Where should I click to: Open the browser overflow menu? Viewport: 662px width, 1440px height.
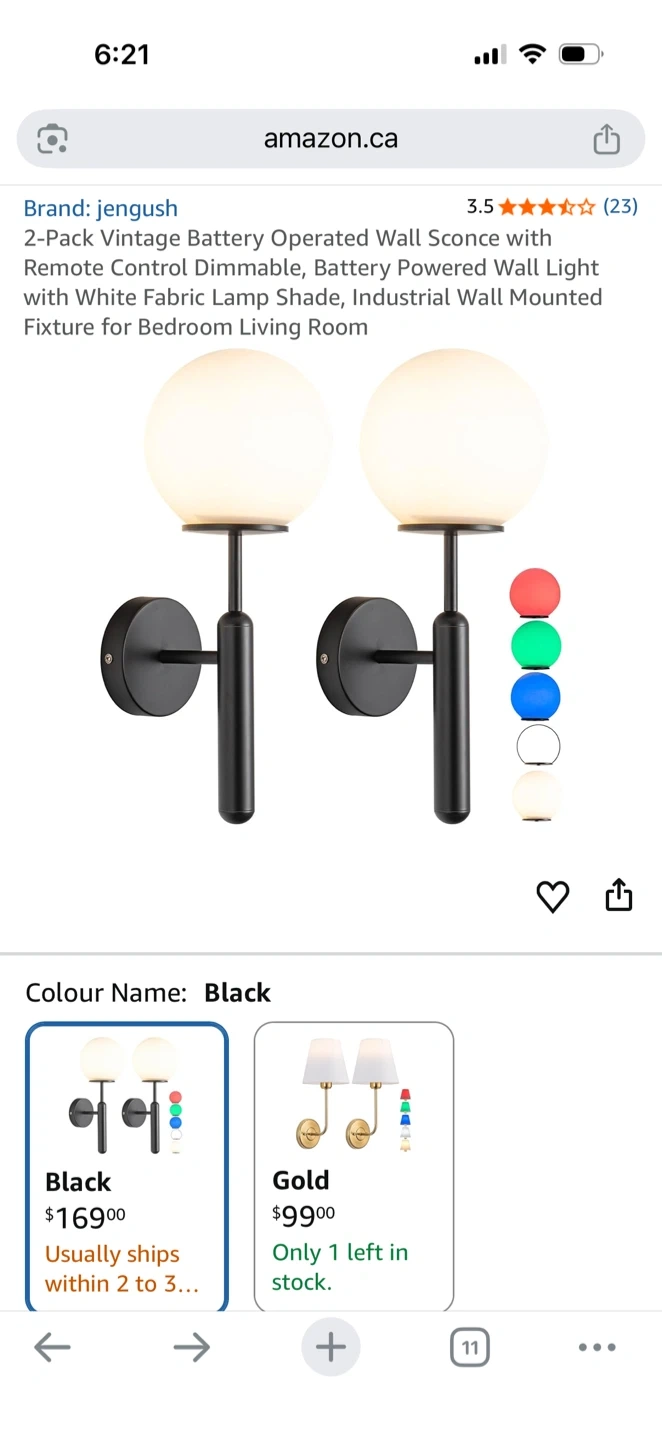point(597,1348)
